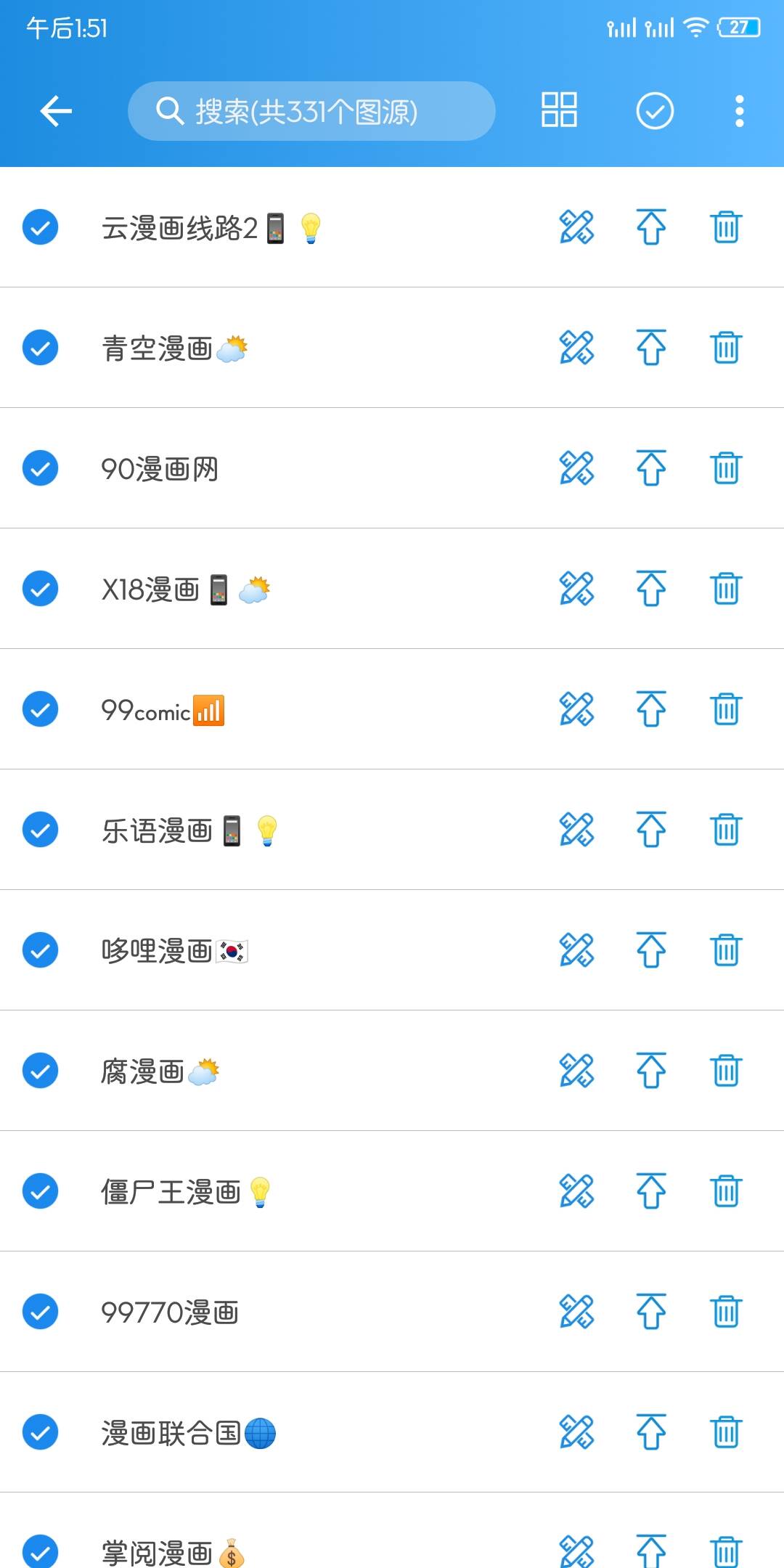Screen dimensions: 784x1568
Task: Toggle the 僵尸王漫画 checkbox
Action: (41, 1191)
